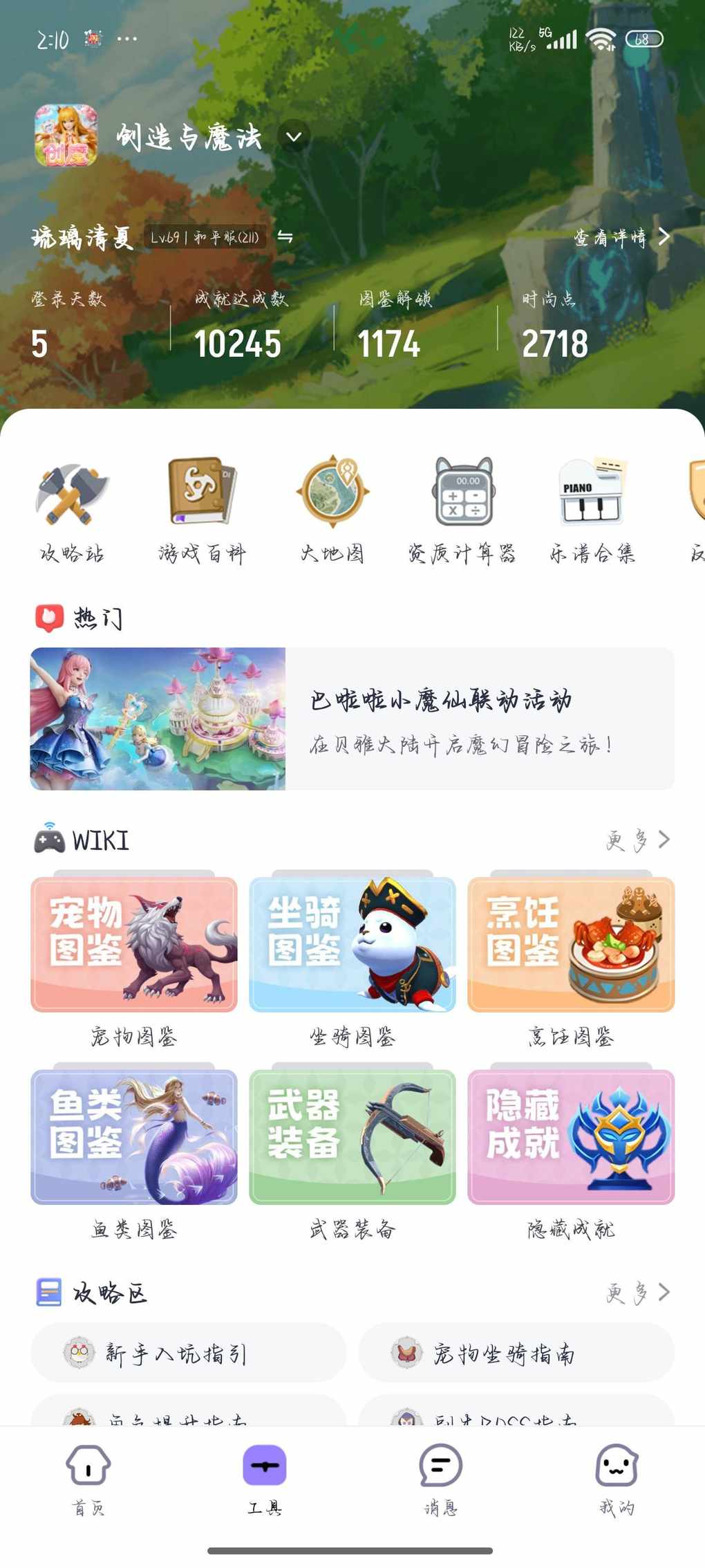Show more WIKI entries via 更多
This screenshot has height=1568, width=705.
(x=637, y=840)
